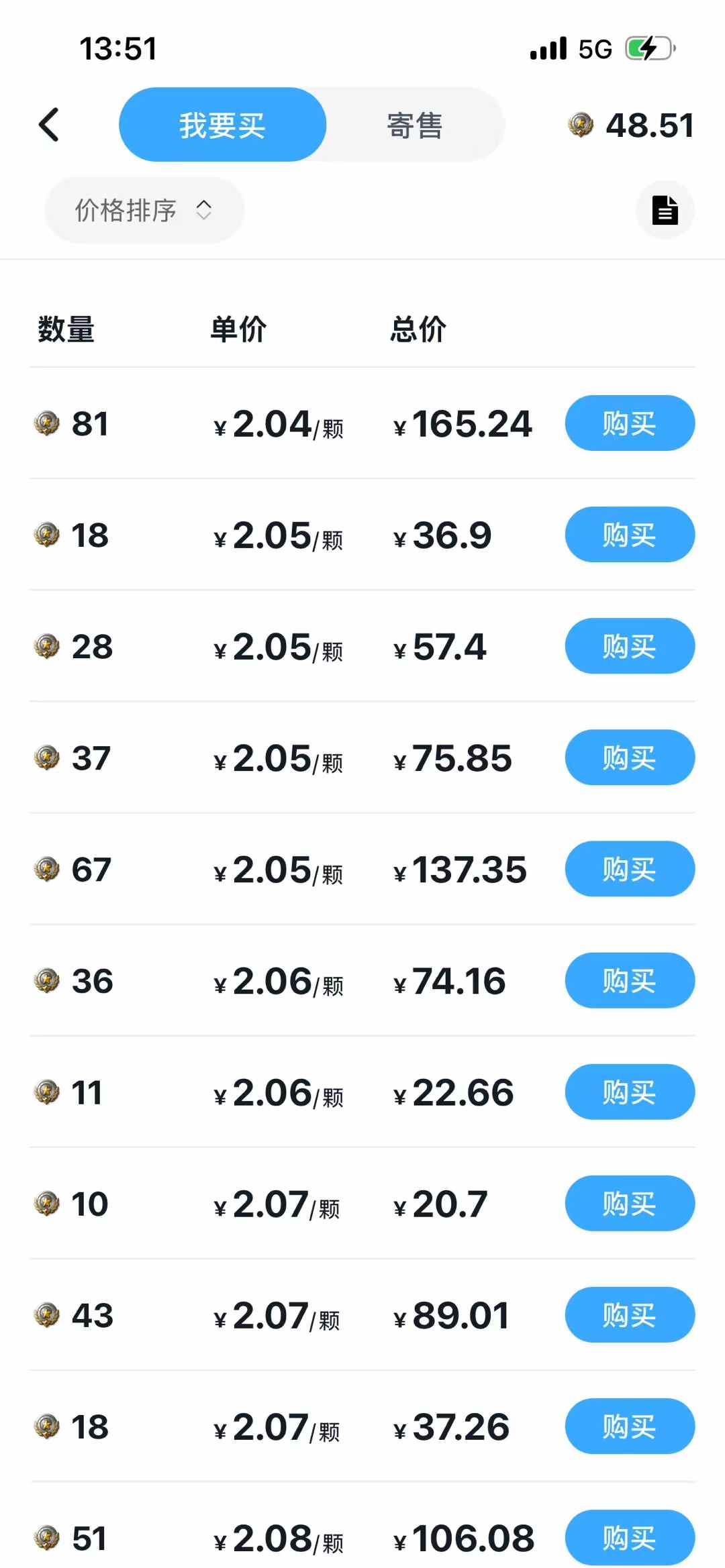Hit 购买 for the ¥75.85 listing
This screenshot has height=1568, width=725.
pos(629,757)
